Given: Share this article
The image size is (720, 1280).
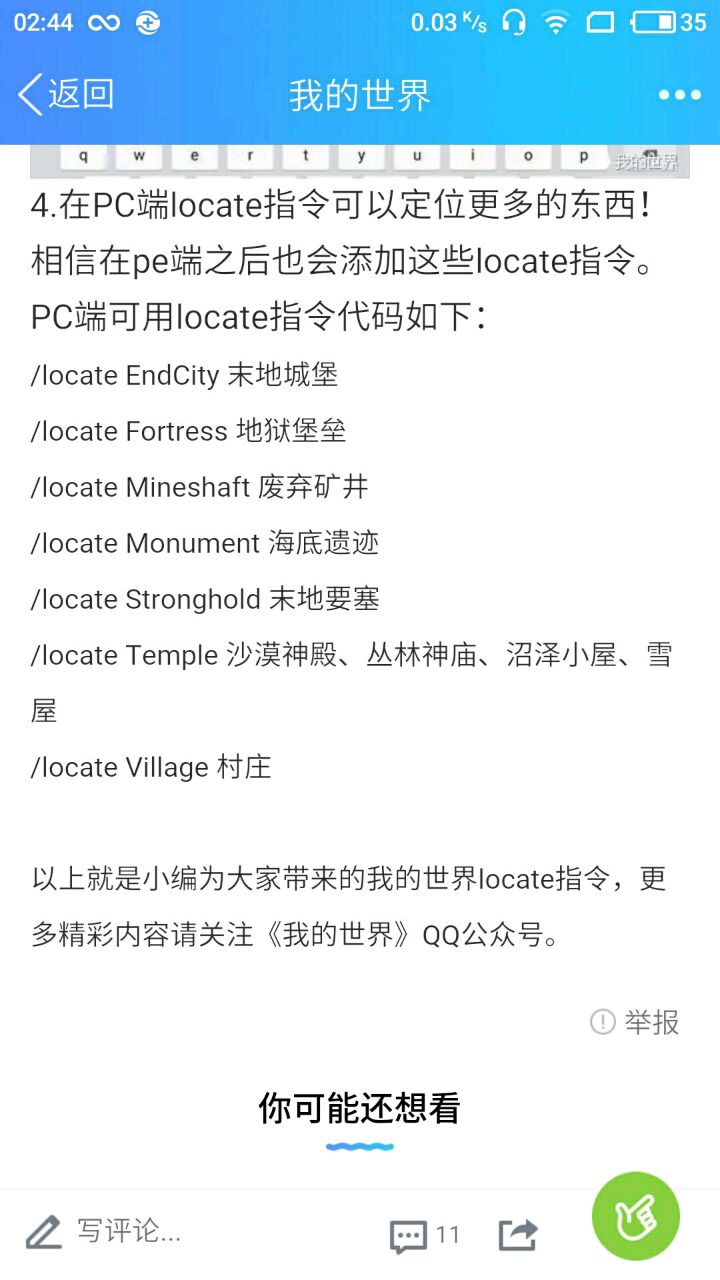Looking at the screenshot, I should pyautogui.click(x=517, y=1235).
